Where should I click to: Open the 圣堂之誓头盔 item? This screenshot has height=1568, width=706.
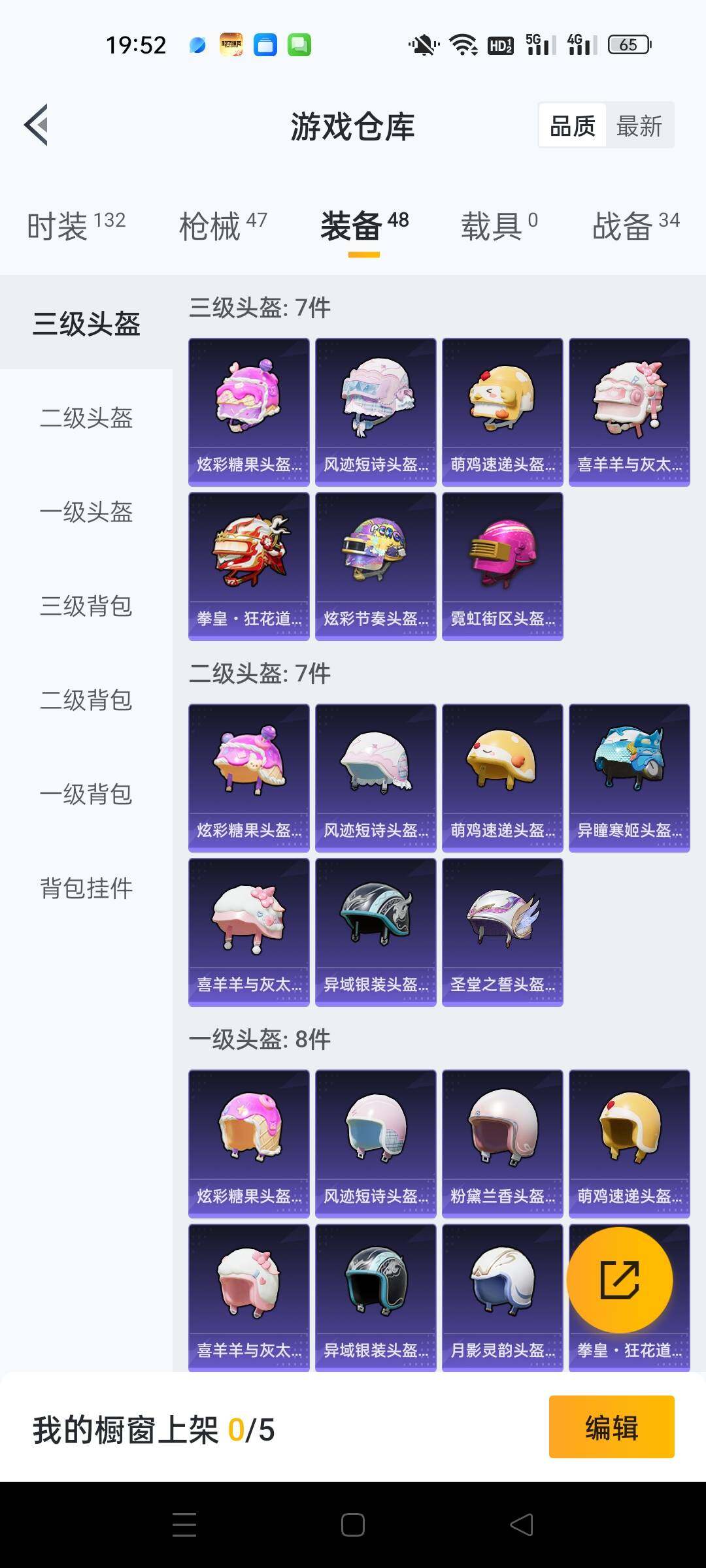tap(502, 932)
